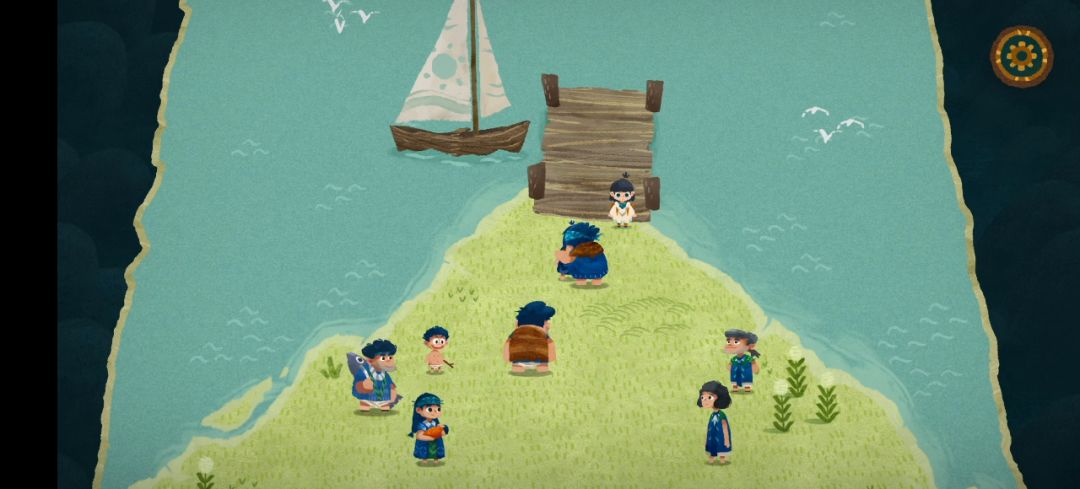Open the gear settings menu
1080x489 pixels.
1021,56
